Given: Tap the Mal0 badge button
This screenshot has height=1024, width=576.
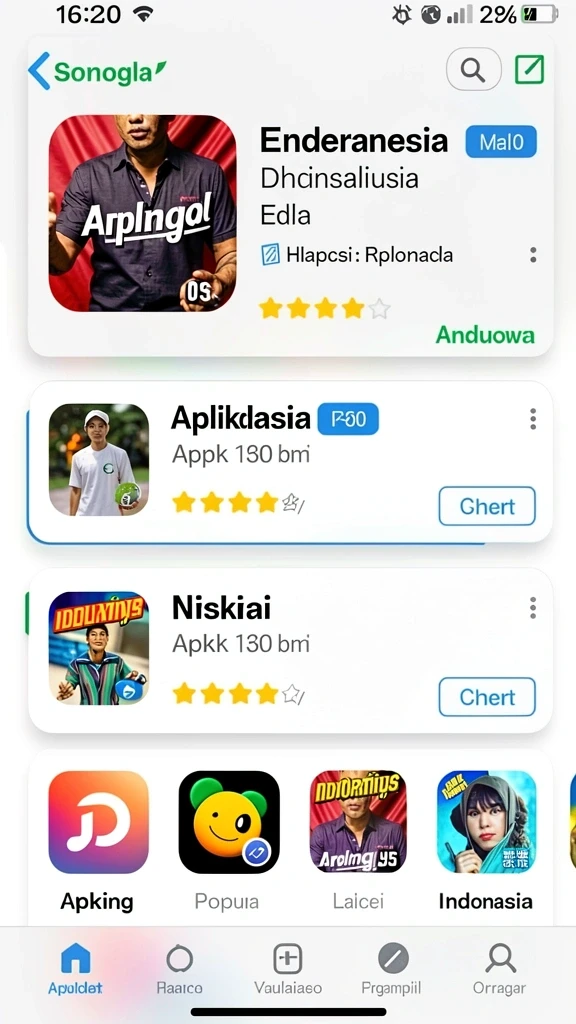Looking at the screenshot, I should click(x=501, y=142).
